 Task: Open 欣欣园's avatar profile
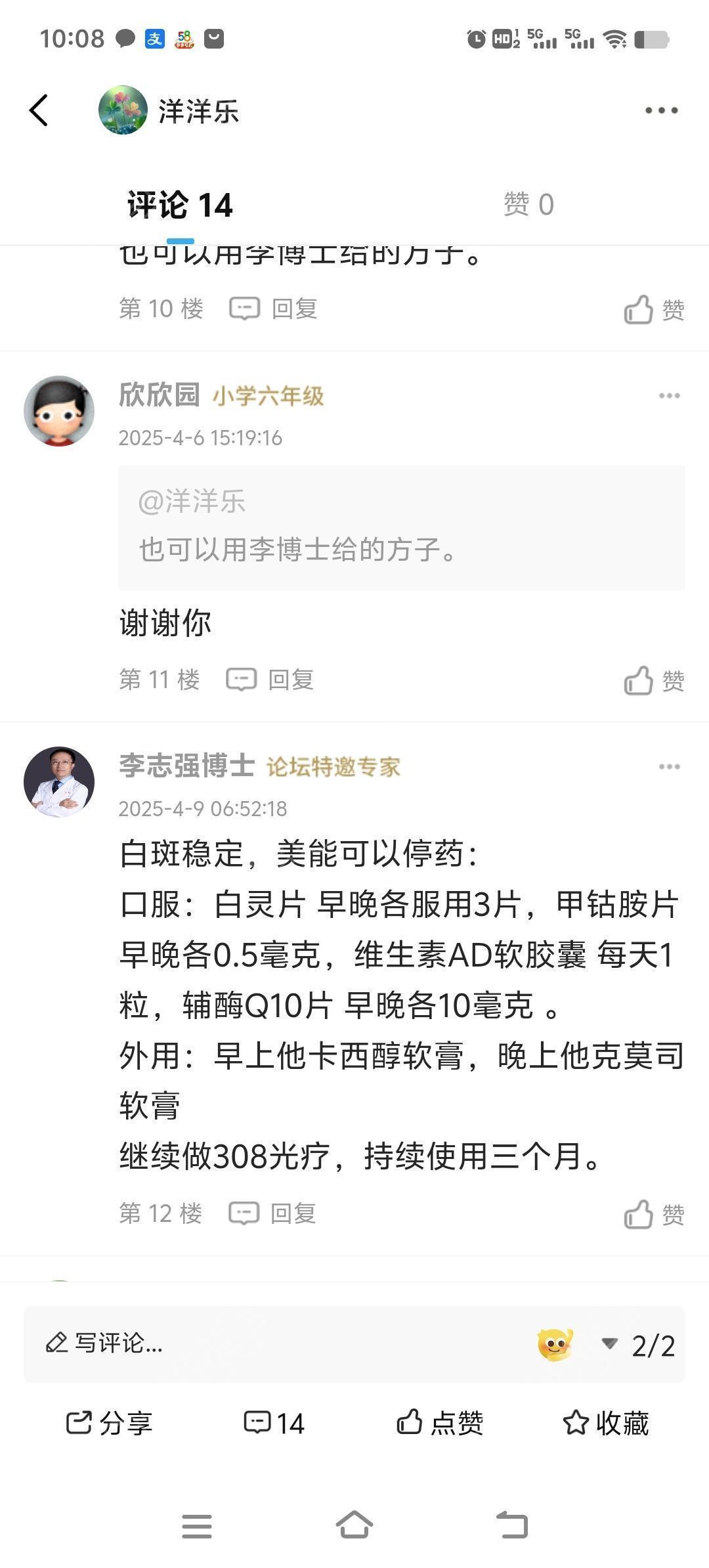coord(59,411)
